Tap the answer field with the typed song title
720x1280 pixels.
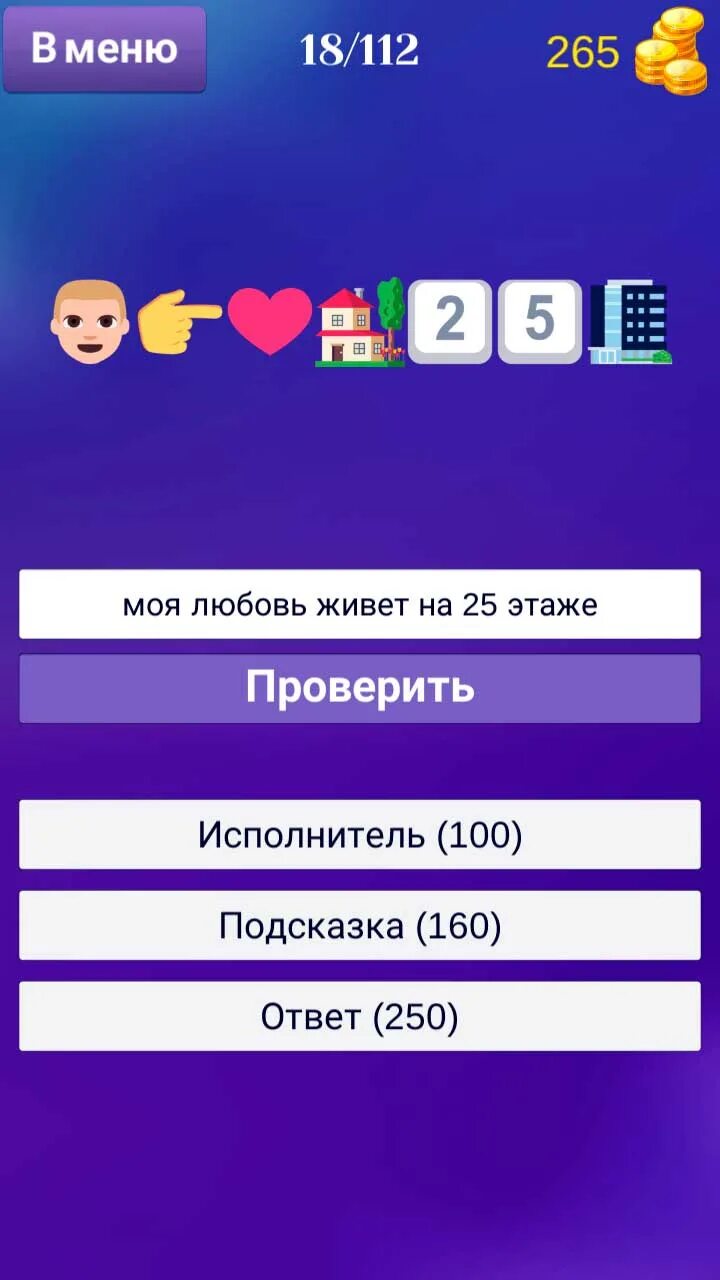pyautogui.click(x=360, y=604)
